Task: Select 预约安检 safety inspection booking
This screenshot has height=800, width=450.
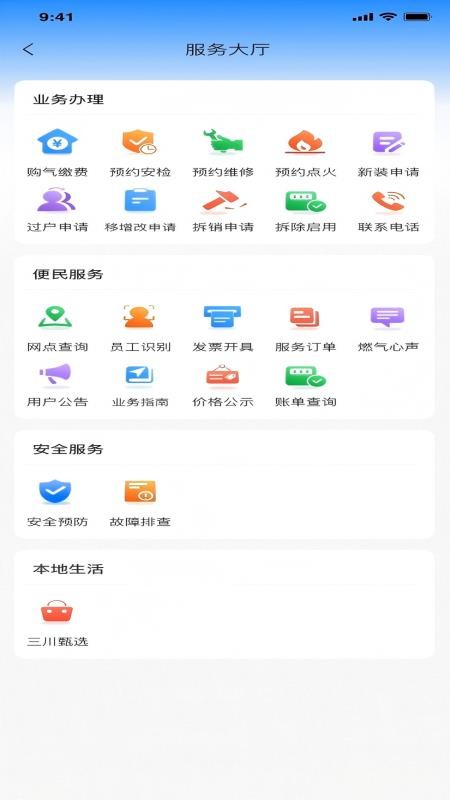Action: (x=140, y=153)
